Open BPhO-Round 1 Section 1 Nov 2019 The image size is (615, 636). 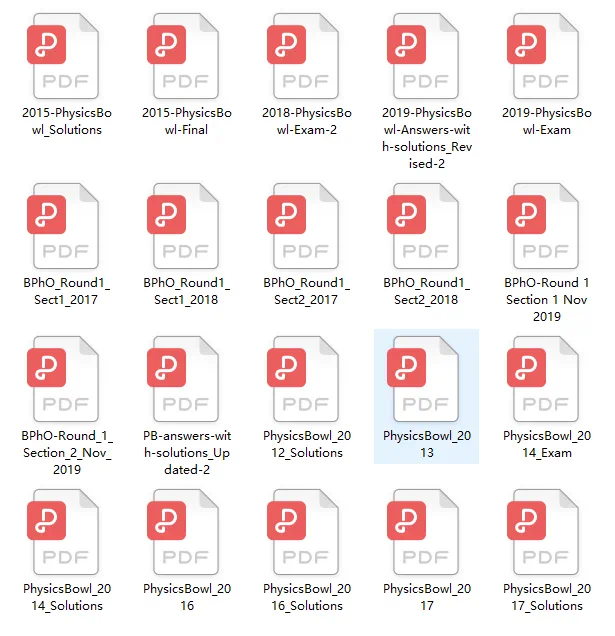click(547, 225)
